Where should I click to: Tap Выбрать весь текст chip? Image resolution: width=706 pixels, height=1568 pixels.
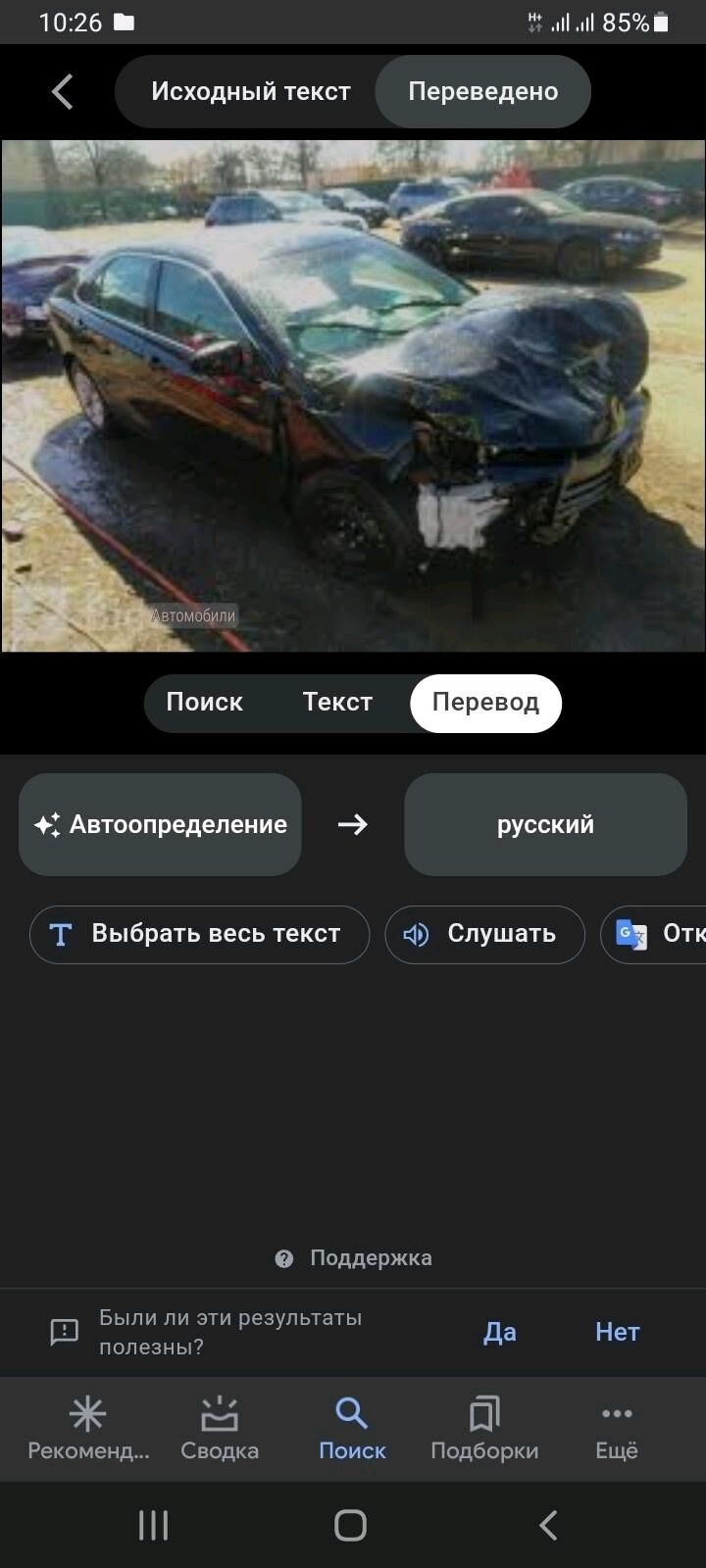point(199,934)
